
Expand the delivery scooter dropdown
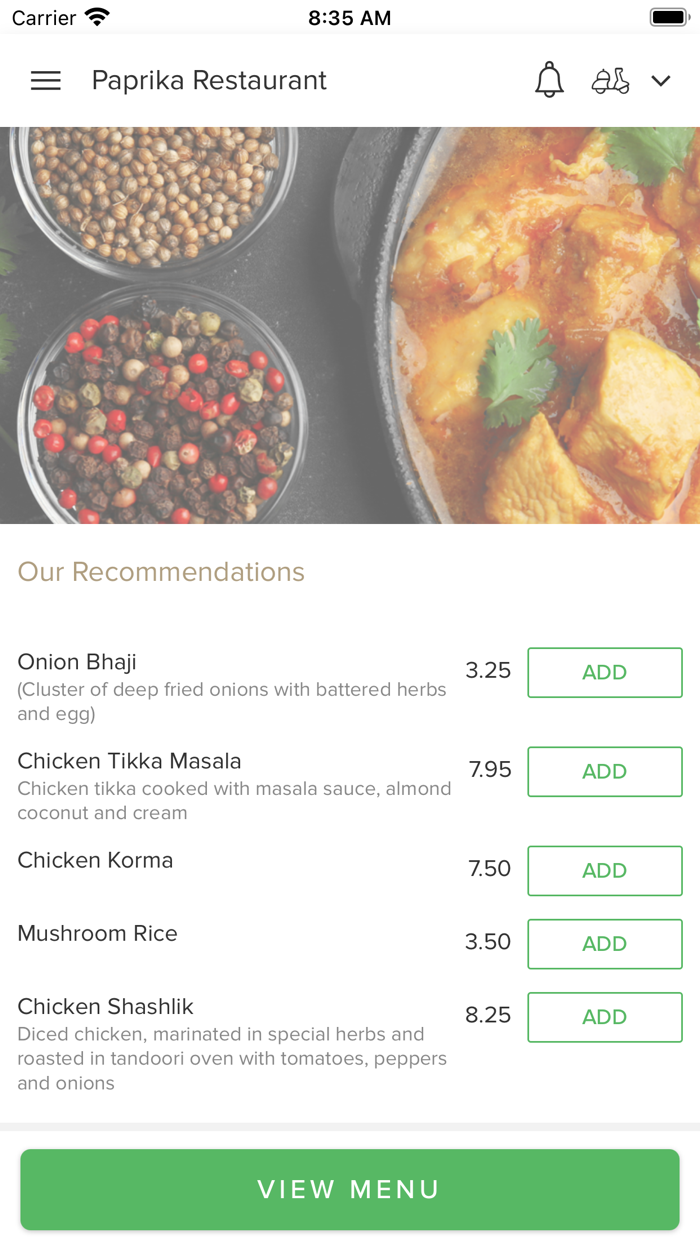pos(630,81)
